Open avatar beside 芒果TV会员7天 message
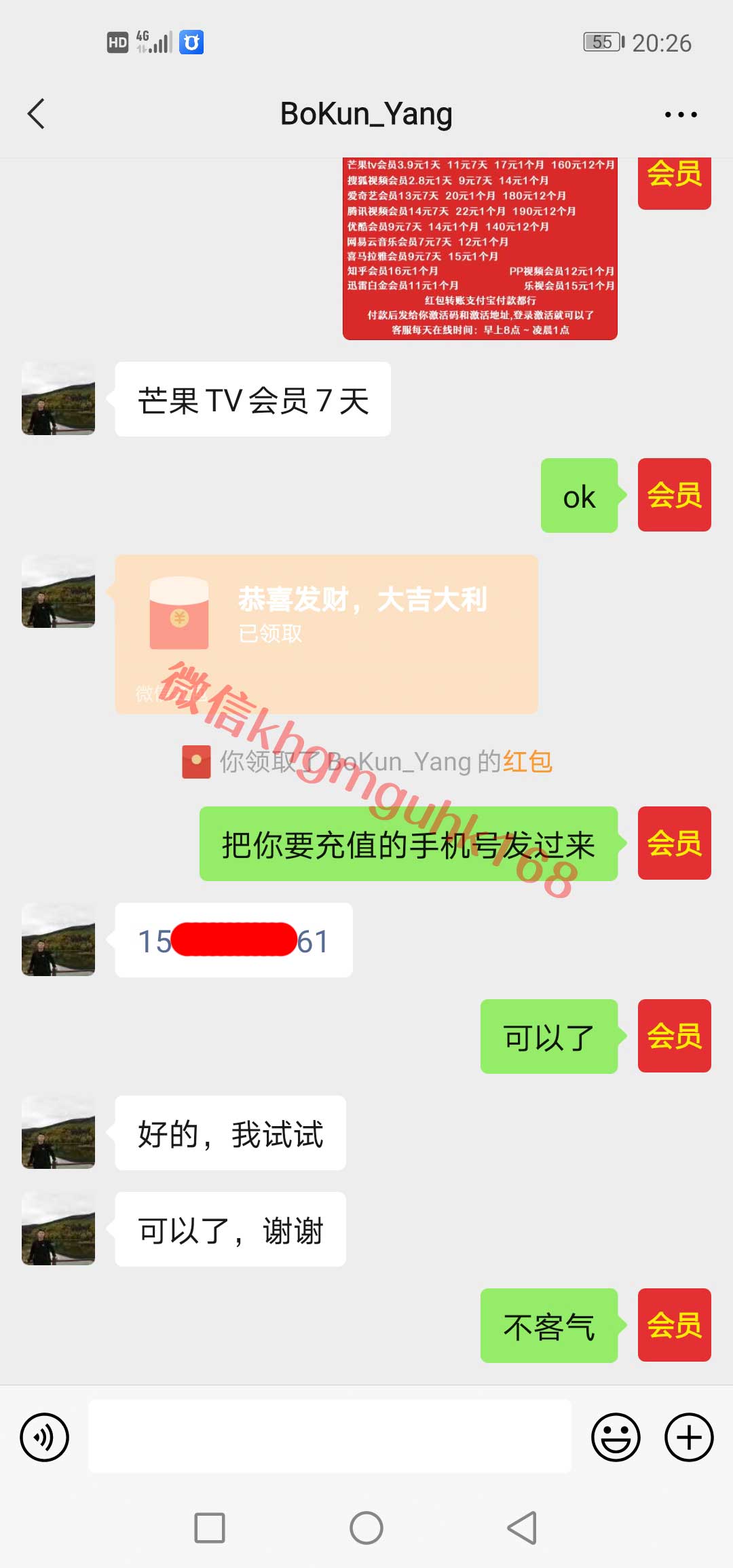The height and width of the screenshot is (1568, 733). [x=58, y=398]
